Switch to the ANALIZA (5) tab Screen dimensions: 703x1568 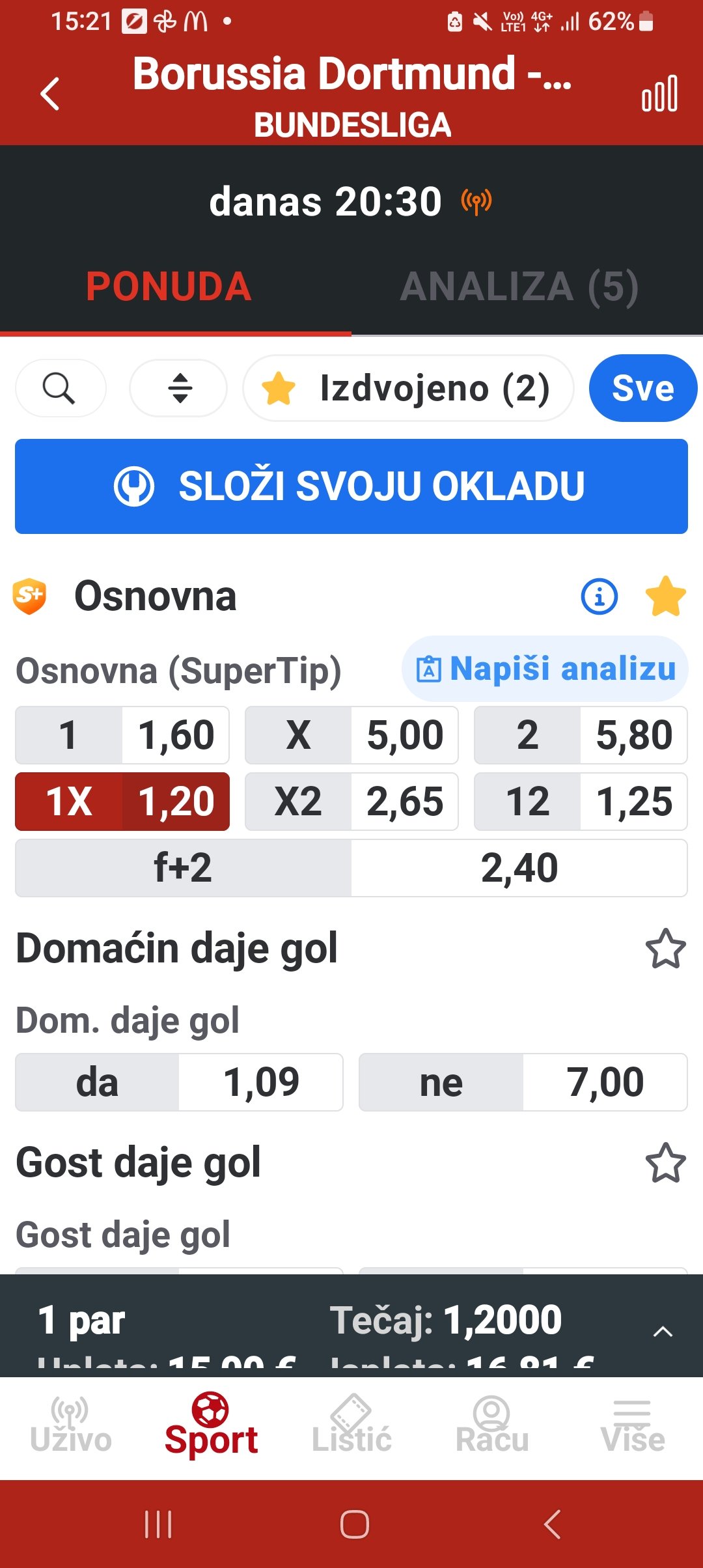point(519,287)
